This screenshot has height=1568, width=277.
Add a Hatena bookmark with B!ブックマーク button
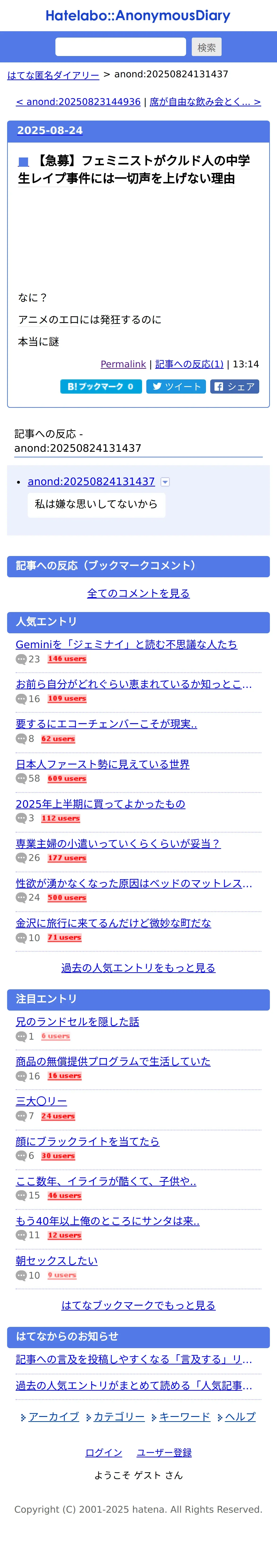[101, 387]
